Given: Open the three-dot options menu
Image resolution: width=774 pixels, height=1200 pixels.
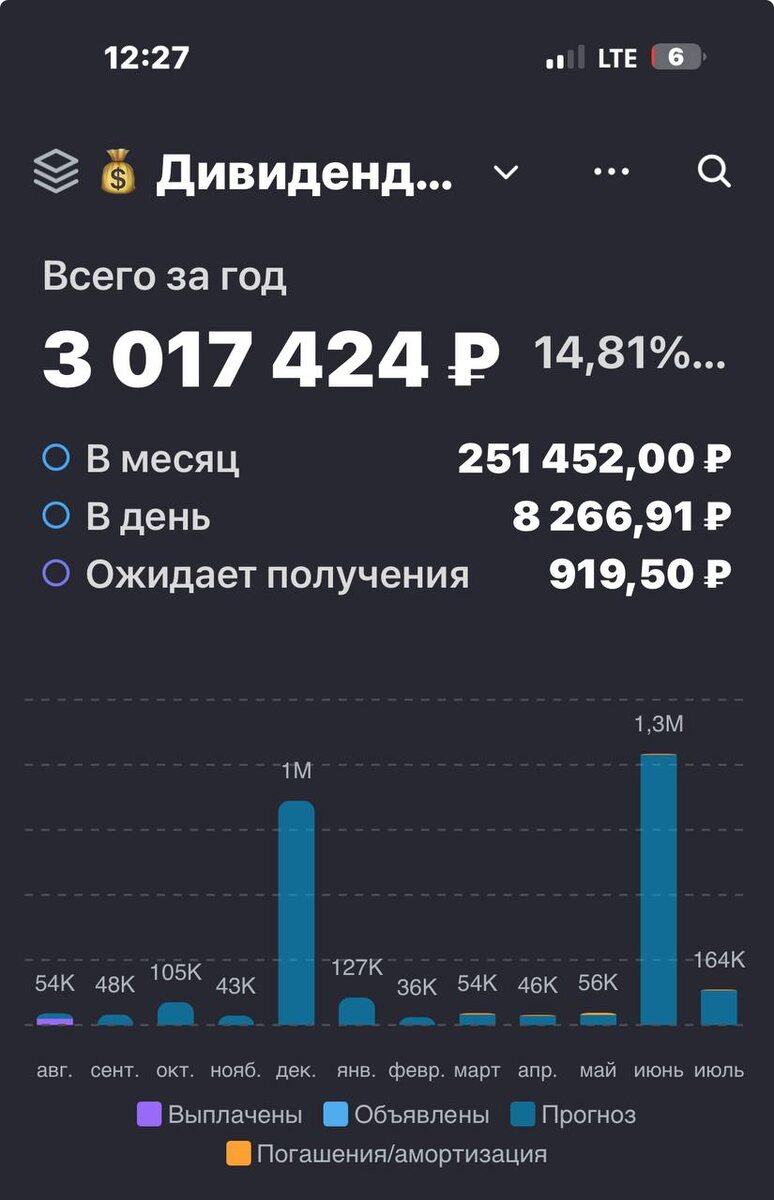Looking at the screenshot, I should pos(613,171).
